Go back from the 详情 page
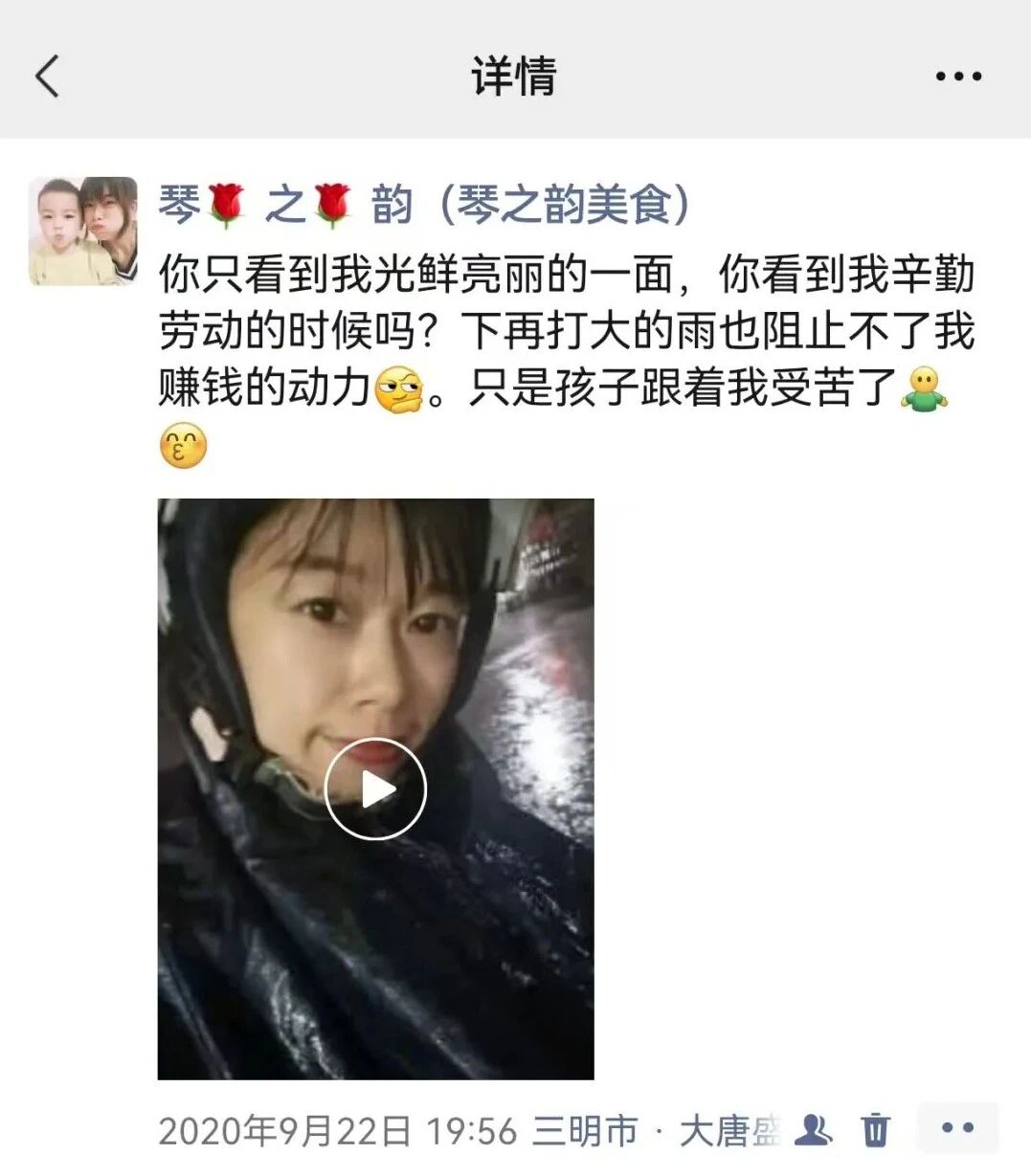Image resolution: width=1031 pixels, height=1176 pixels. pos(48,76)
